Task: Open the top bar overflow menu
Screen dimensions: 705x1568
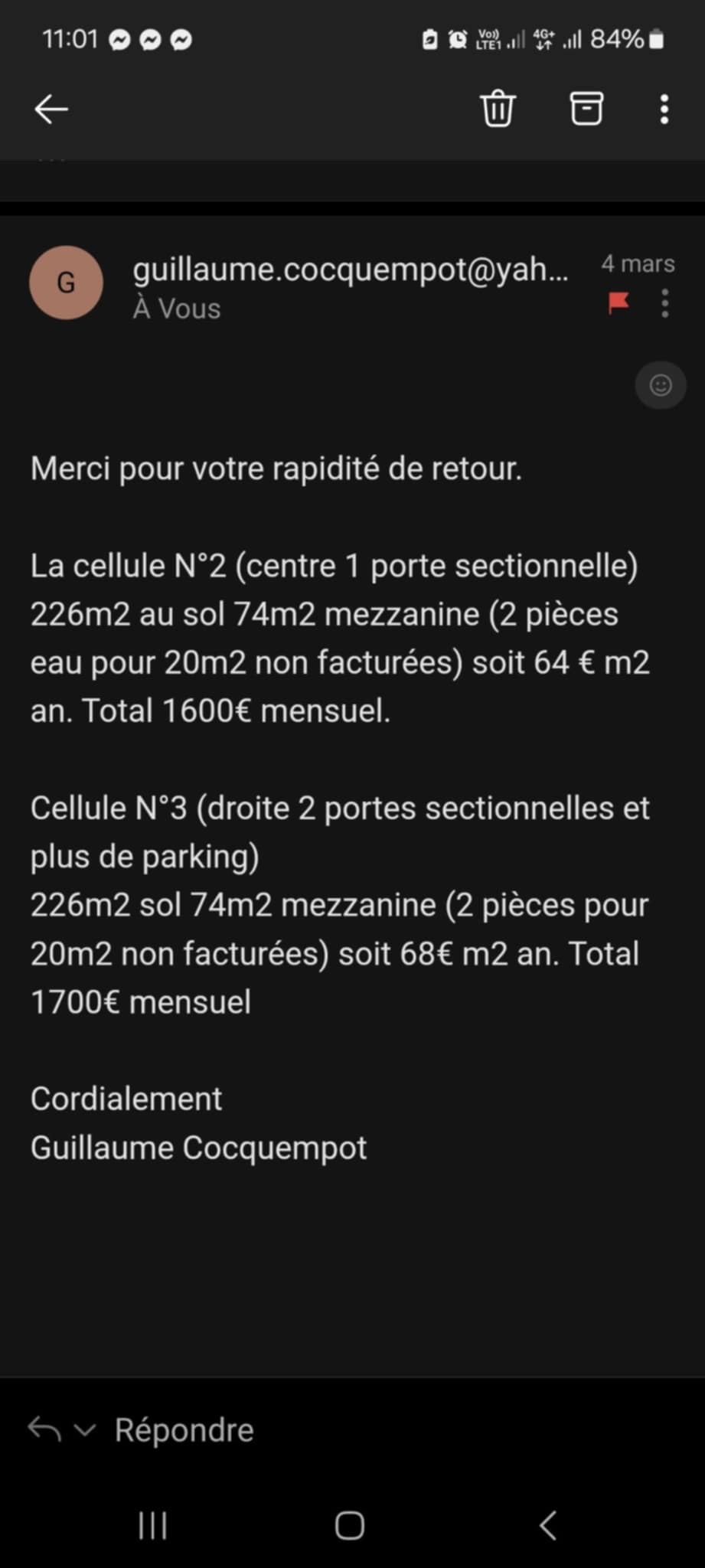Action: click(664, 109)
